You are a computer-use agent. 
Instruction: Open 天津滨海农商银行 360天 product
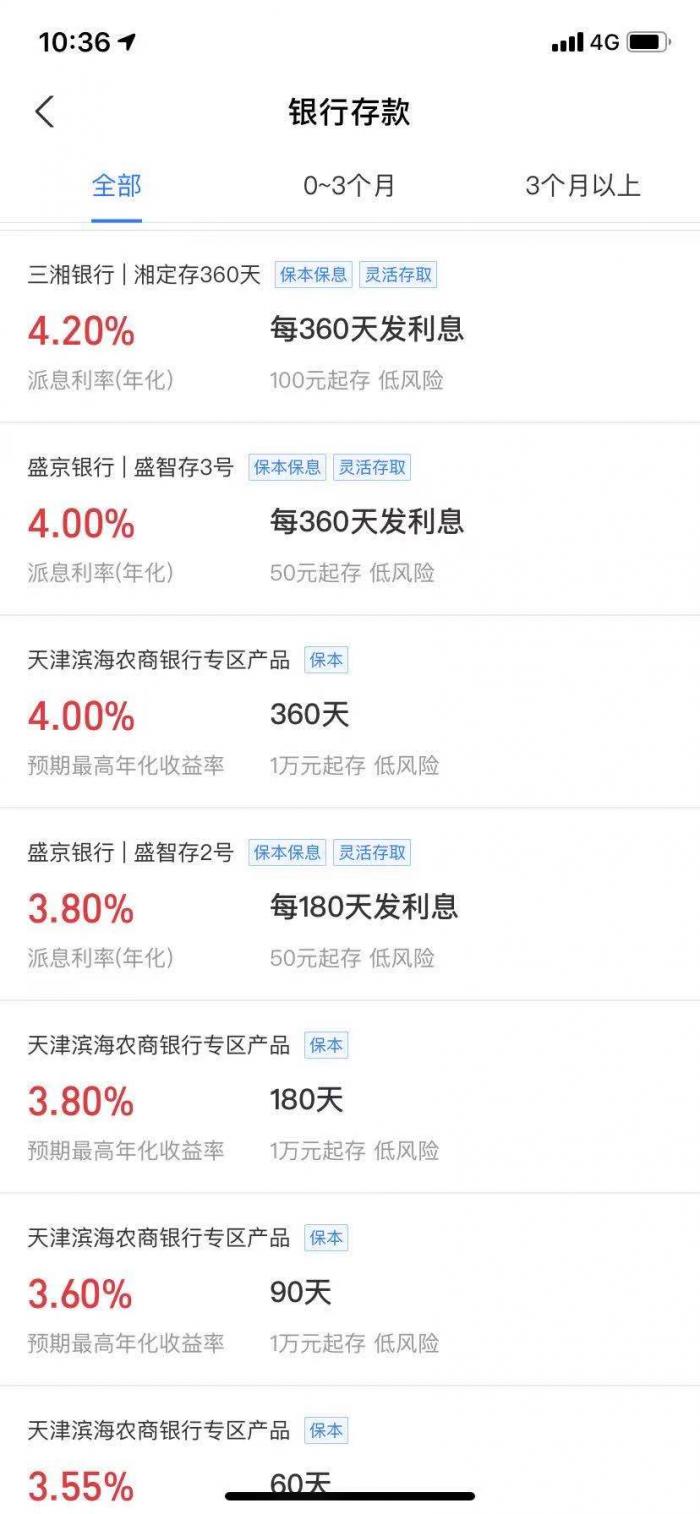(x=350, y=713)
